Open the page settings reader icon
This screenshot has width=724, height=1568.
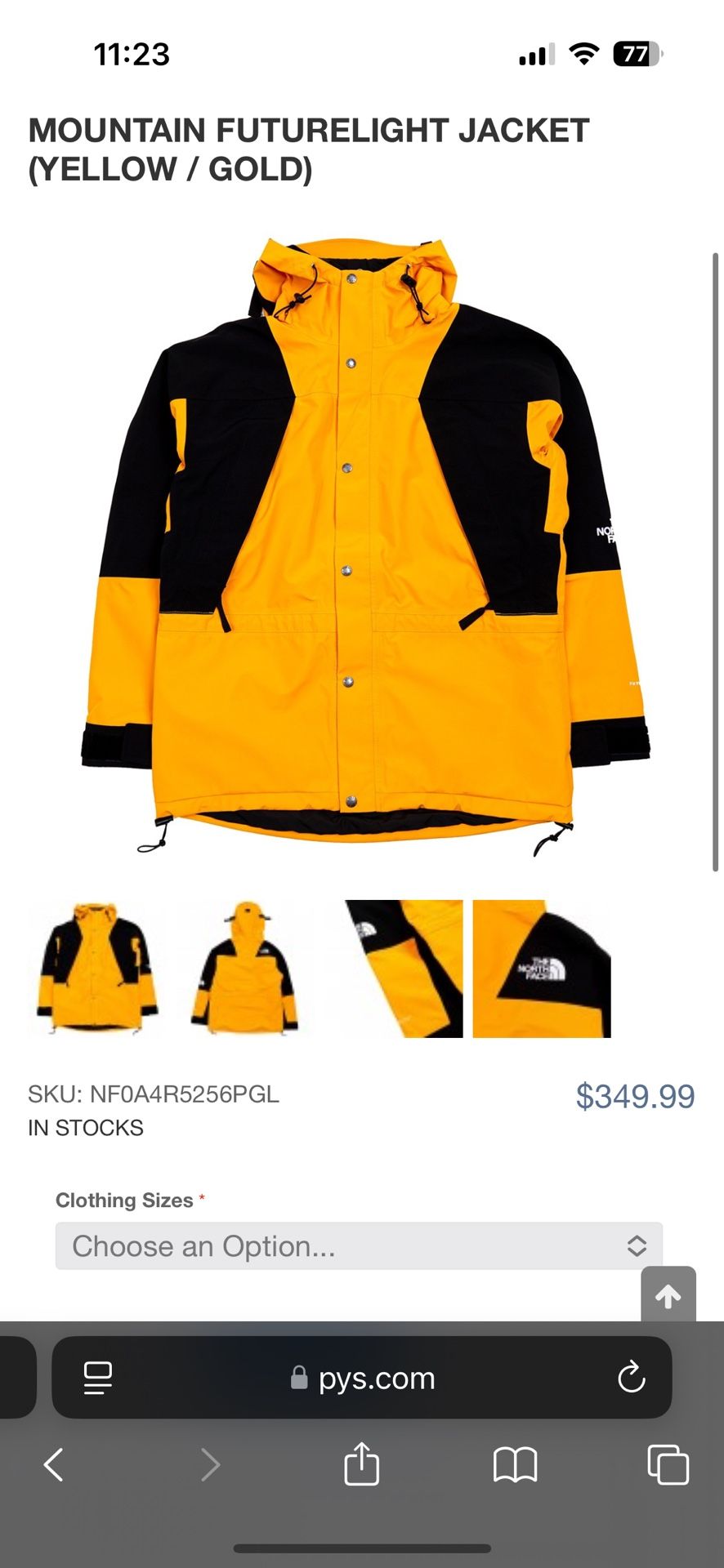[x=97, y=1378]
